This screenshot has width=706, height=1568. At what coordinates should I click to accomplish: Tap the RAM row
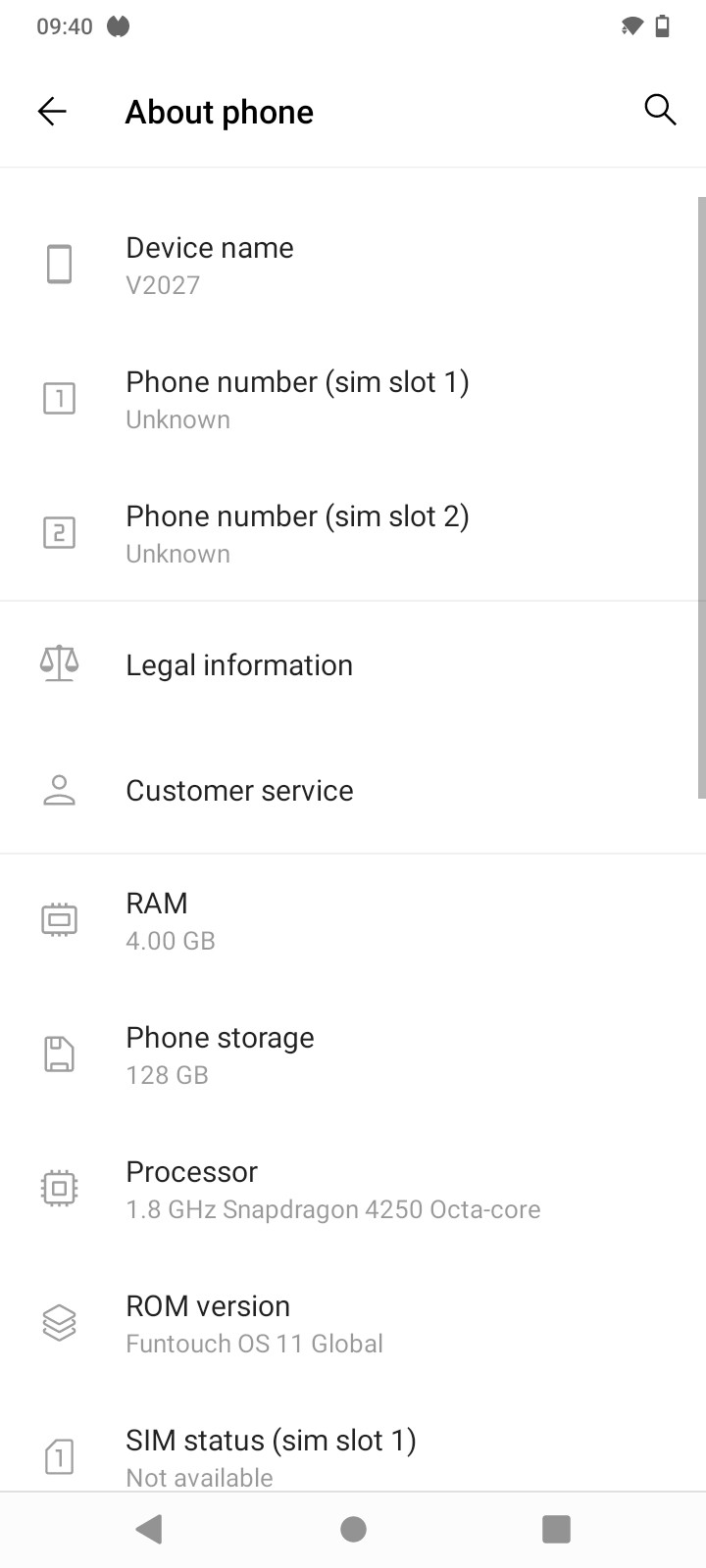pos(353,920)
